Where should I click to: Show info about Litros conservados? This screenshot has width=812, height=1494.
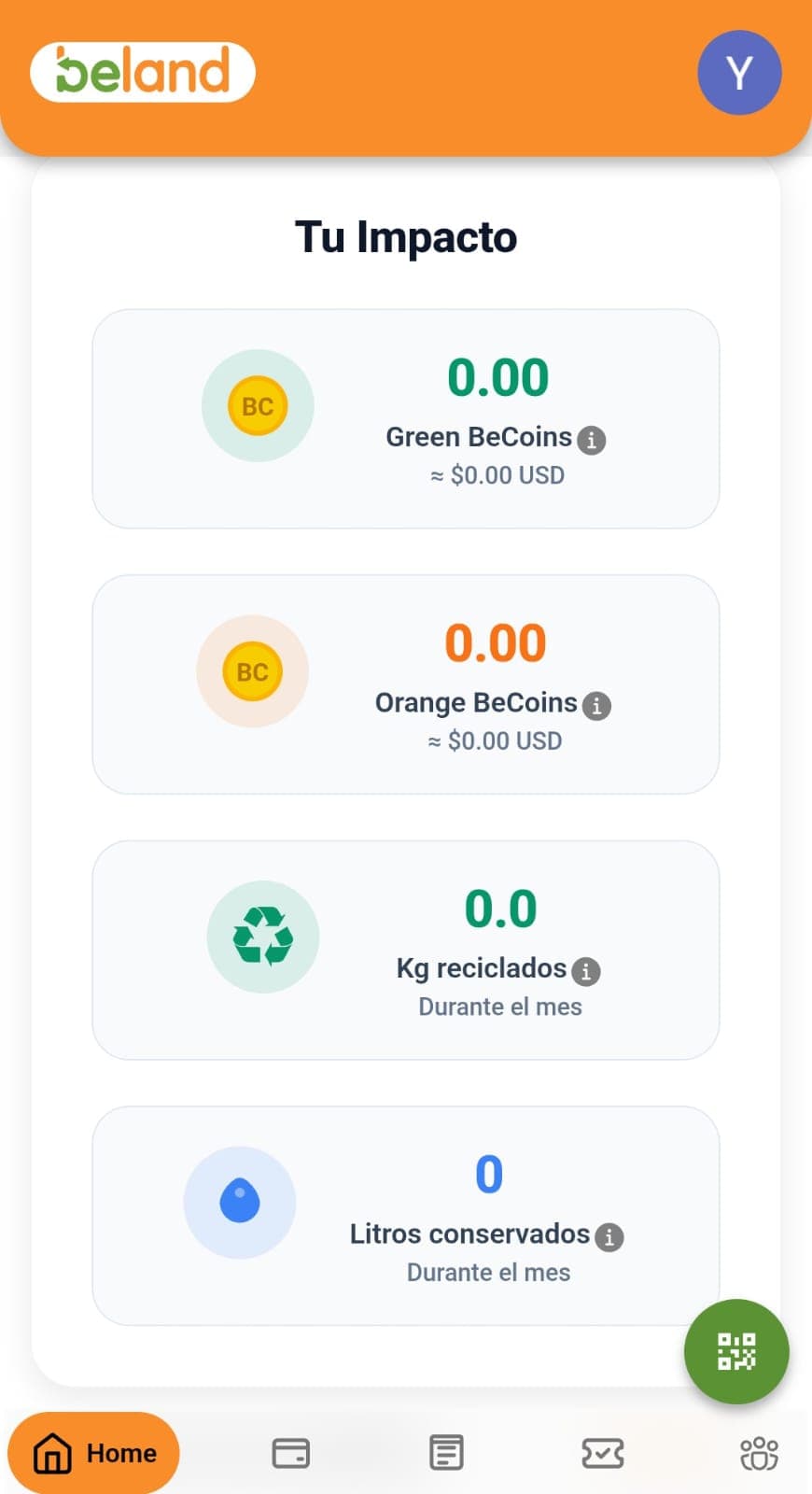click(x=610, y=1237)
